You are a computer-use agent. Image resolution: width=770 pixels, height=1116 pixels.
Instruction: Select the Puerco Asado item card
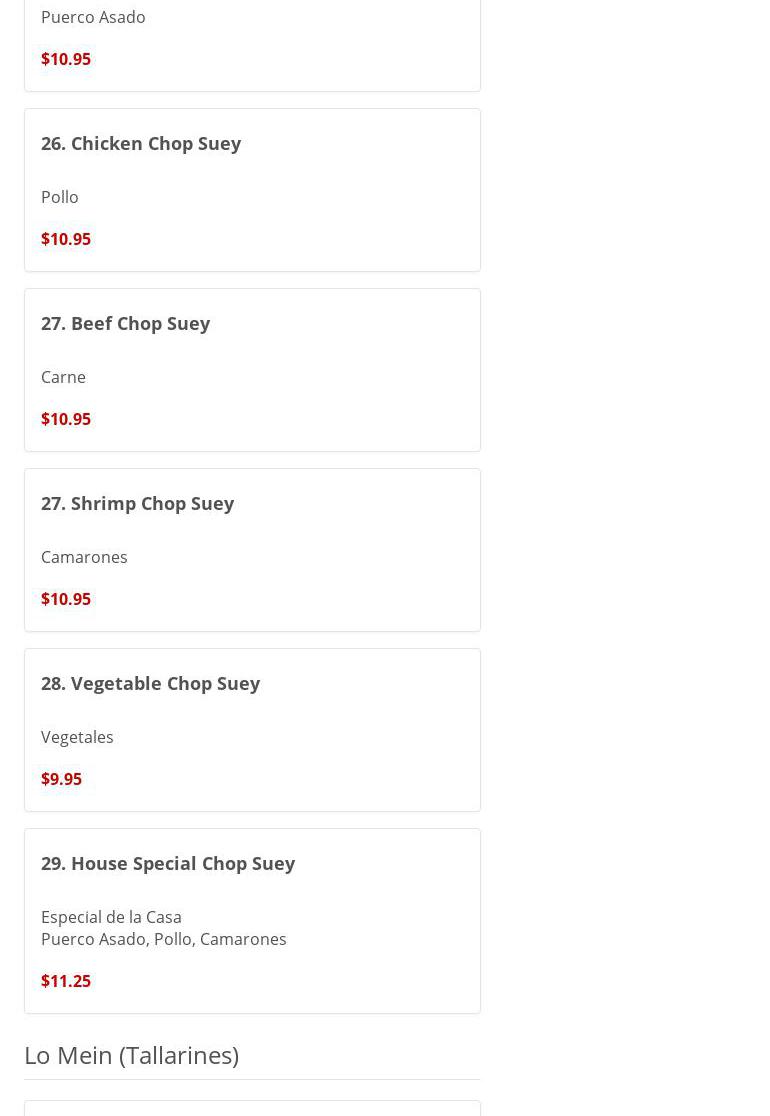coord(252,40)
